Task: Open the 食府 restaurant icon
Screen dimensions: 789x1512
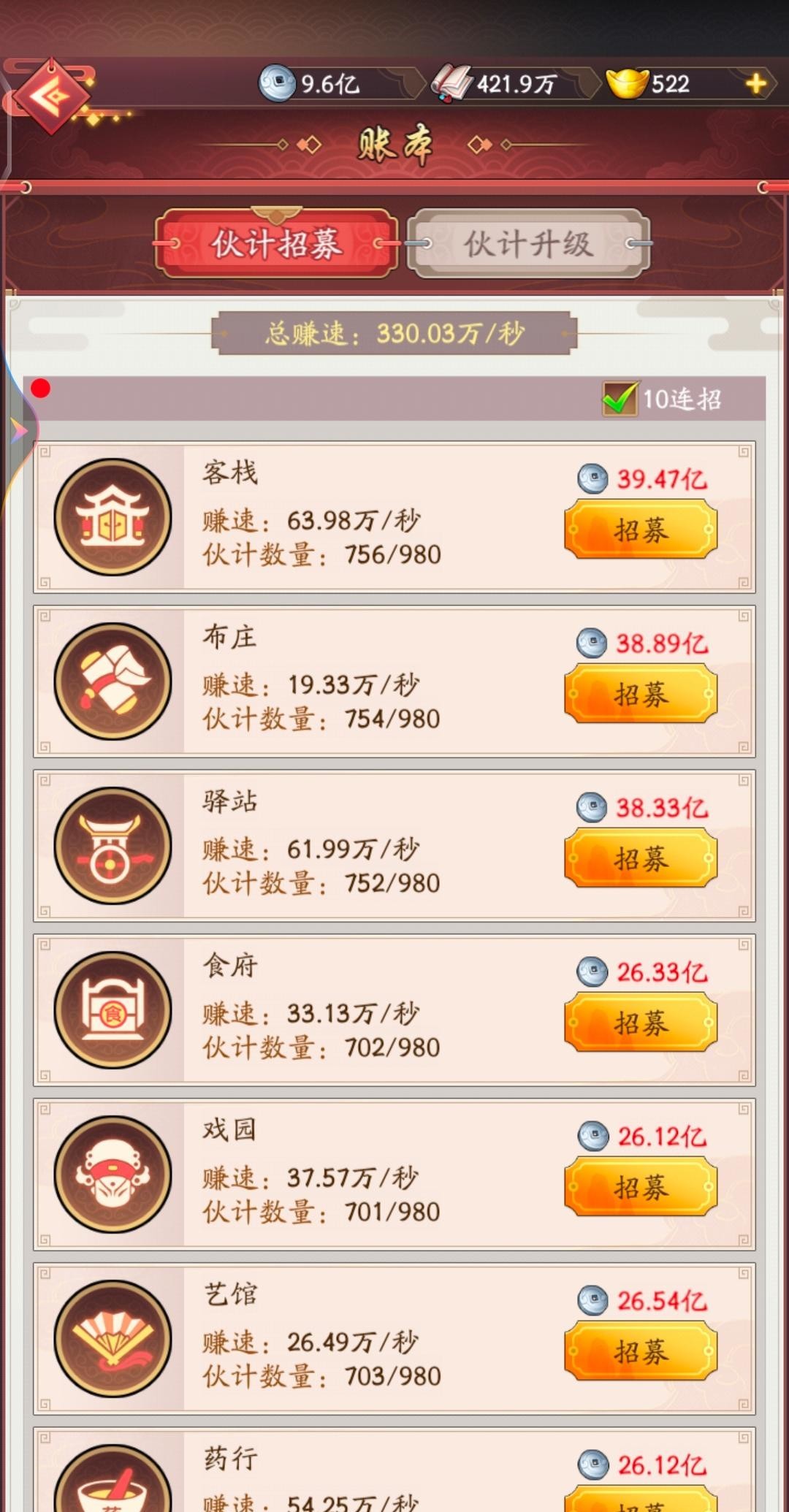Action: pyautogui.click(x=113, y=1008)
